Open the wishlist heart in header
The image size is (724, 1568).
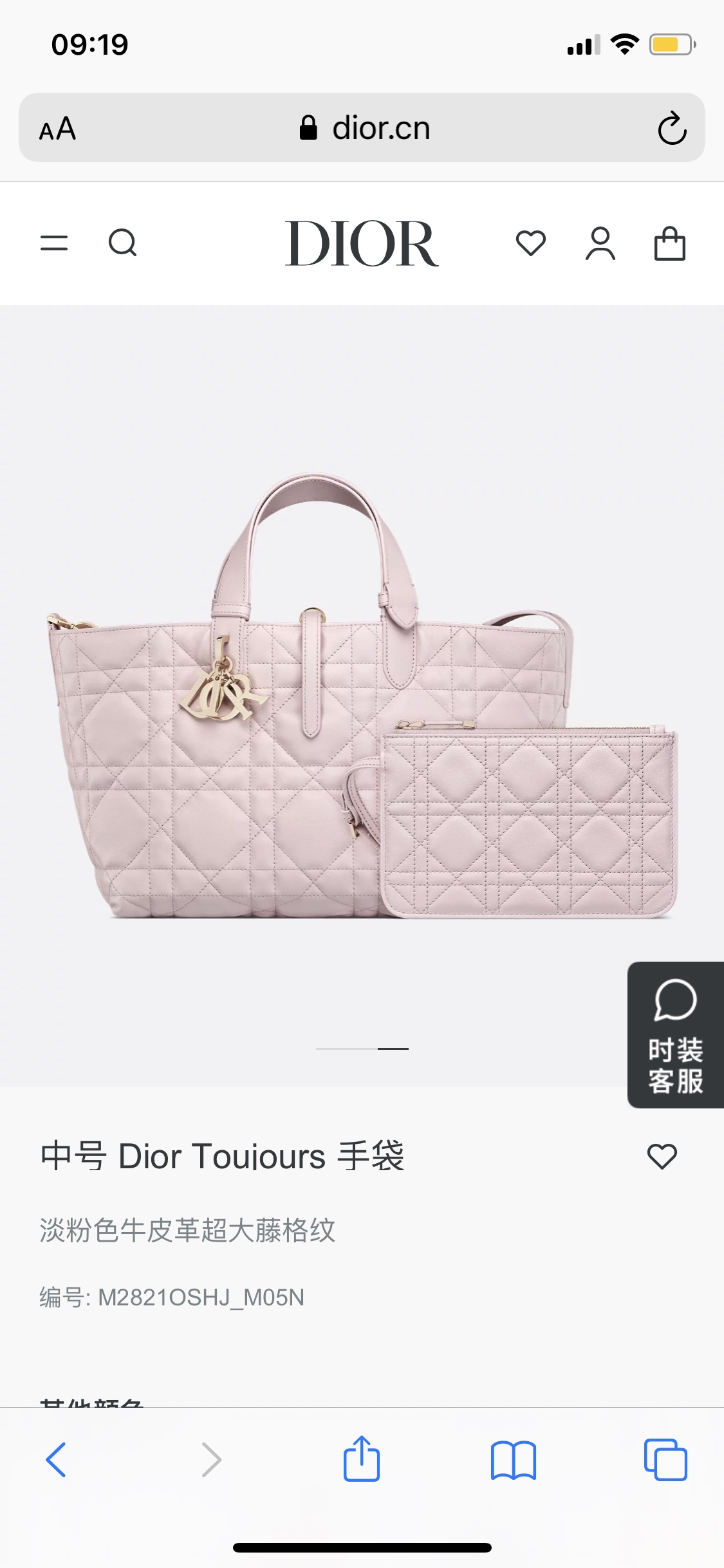coord(531,243)
